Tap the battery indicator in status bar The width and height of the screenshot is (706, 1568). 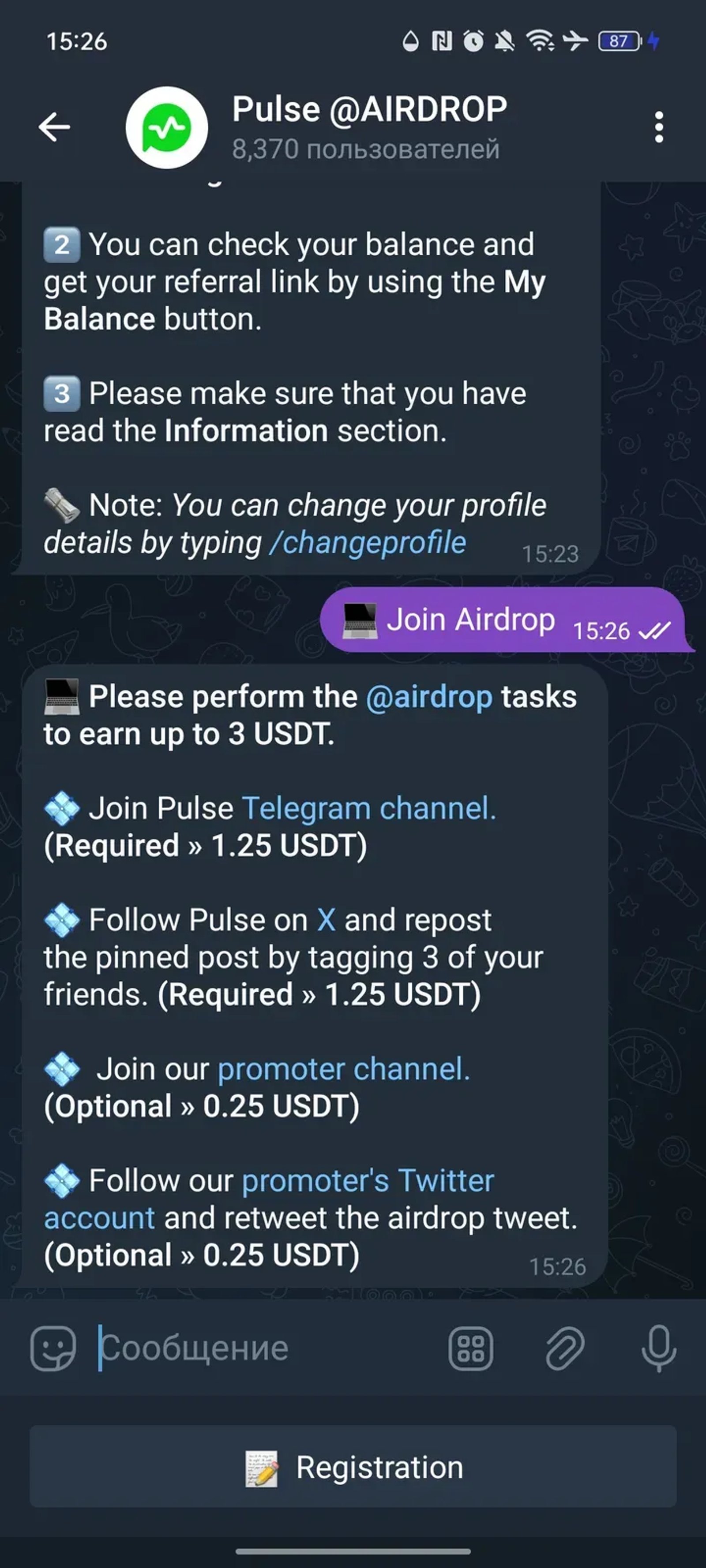[620, 40]
